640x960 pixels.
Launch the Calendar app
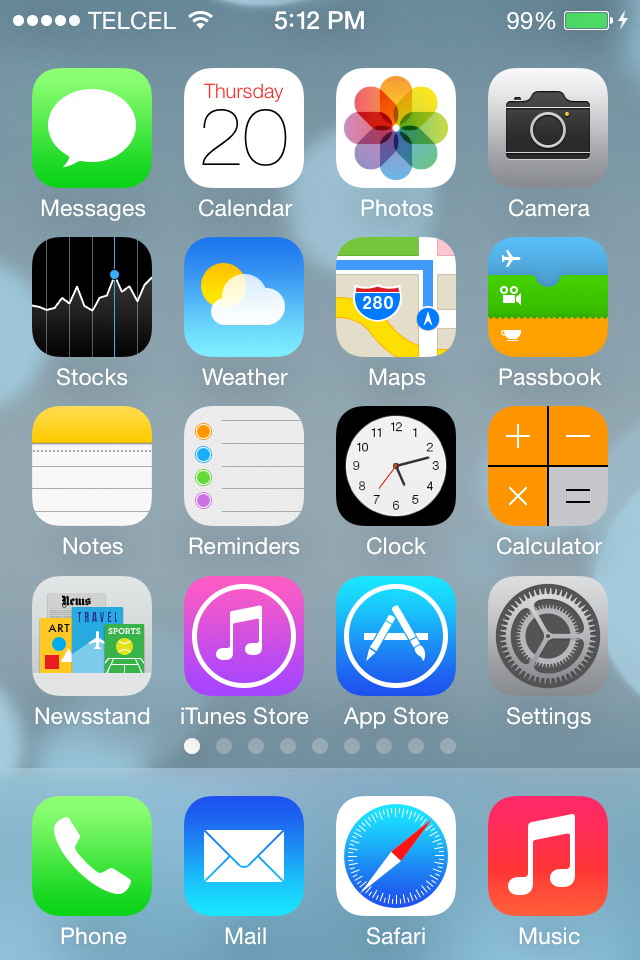click(x=244, y=128)
